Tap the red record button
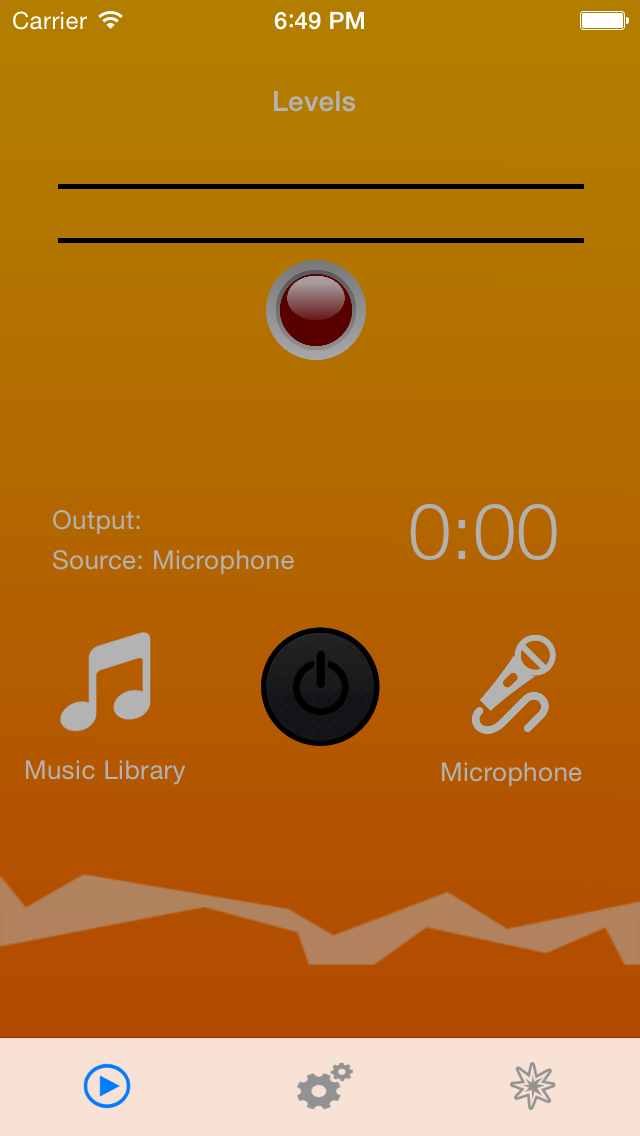 coord(316,310)
